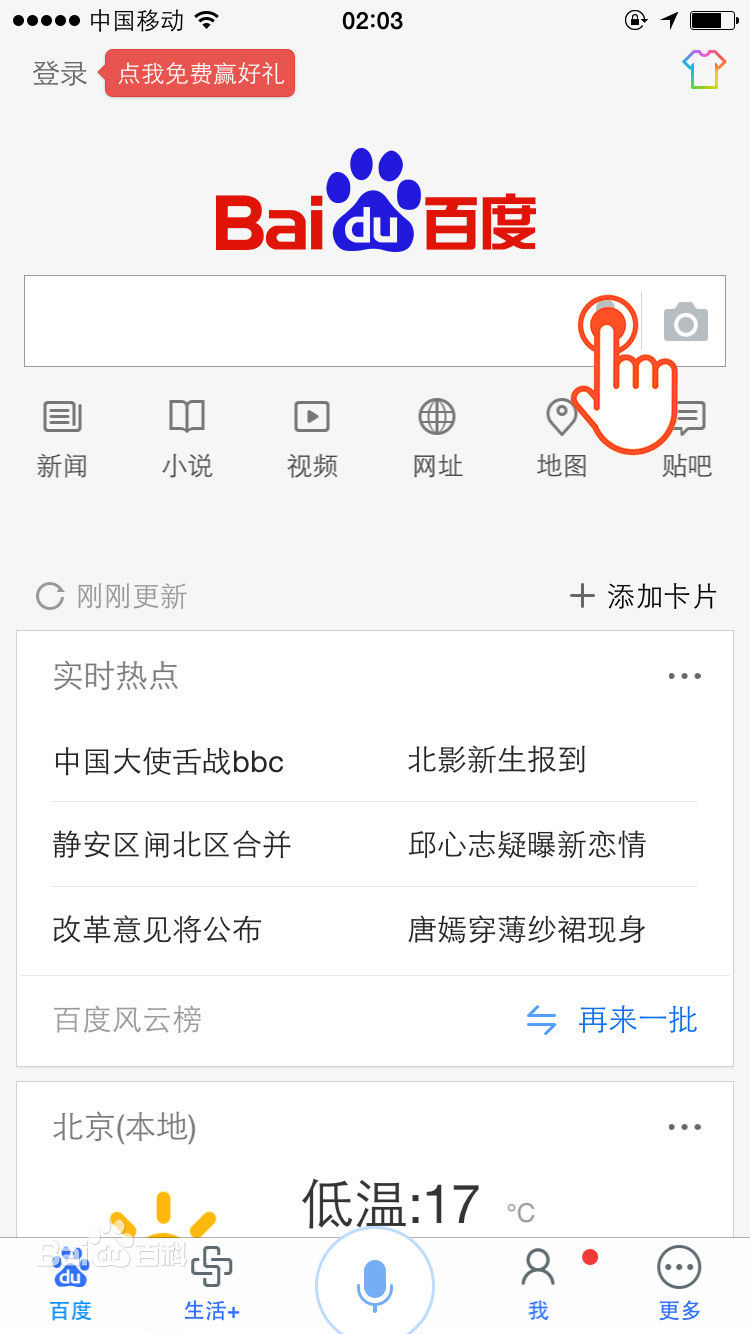Refresh feed via 刚刚更新

click(x=111, y=597)
